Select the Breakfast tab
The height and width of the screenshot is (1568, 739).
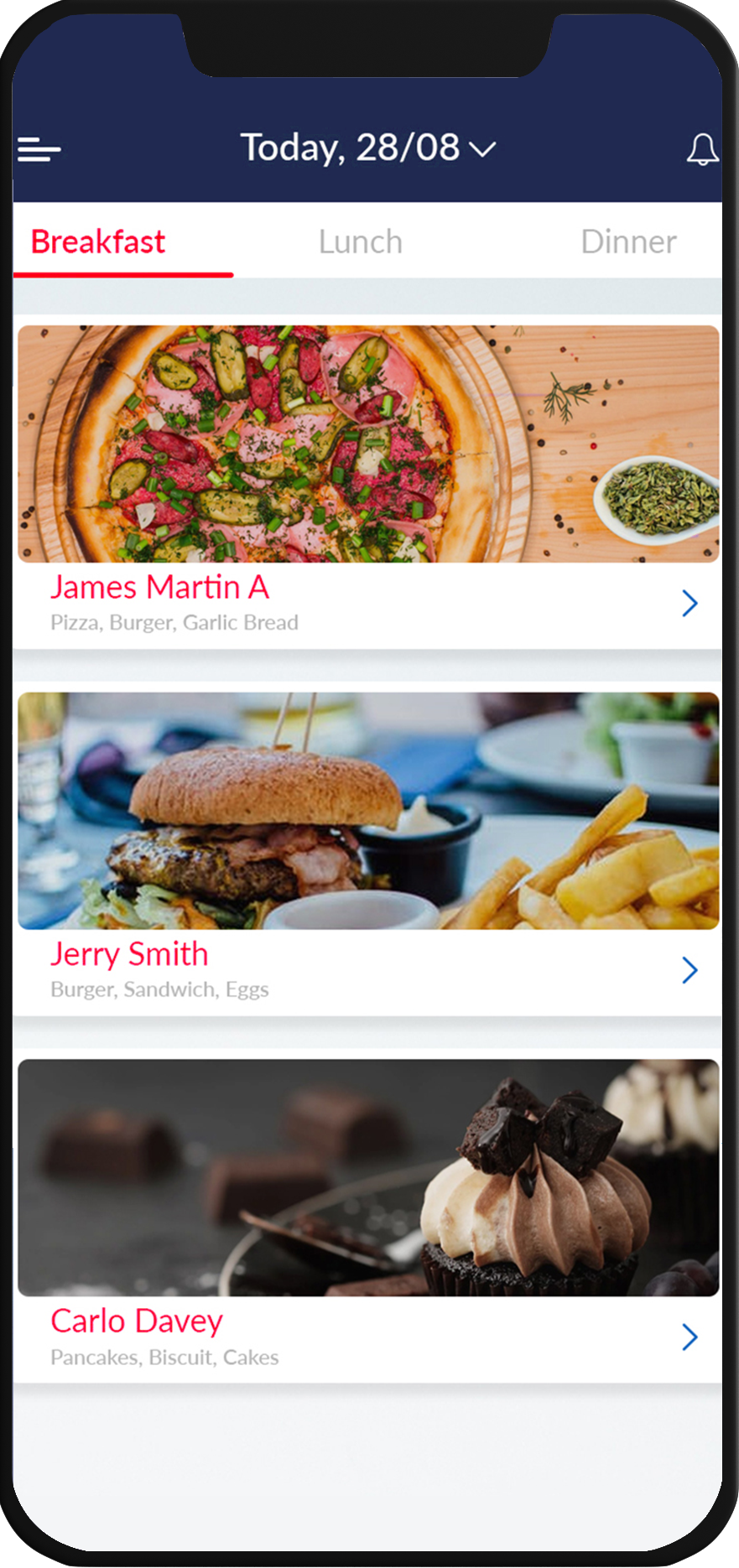[97, 242]
